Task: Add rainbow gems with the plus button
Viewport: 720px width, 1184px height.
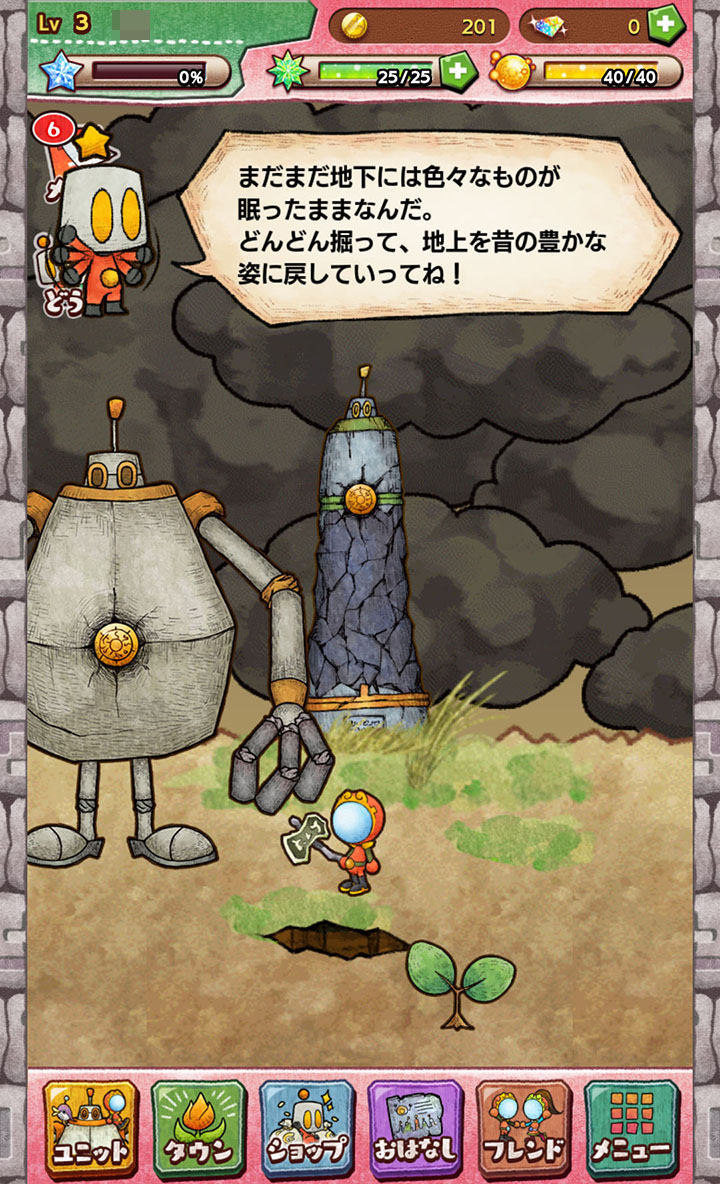Action: 666,25
